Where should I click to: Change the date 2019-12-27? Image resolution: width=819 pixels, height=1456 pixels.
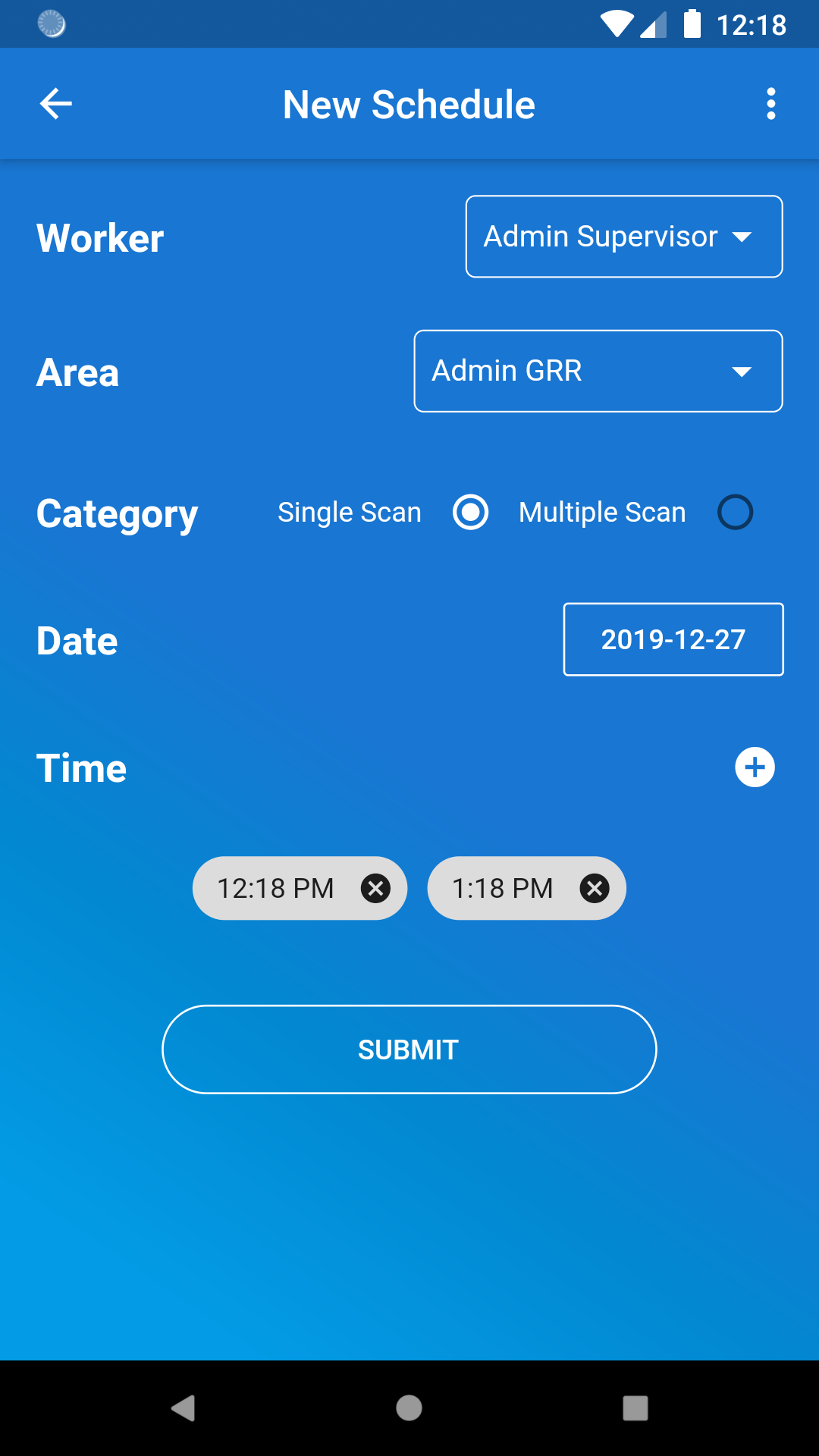673,639
